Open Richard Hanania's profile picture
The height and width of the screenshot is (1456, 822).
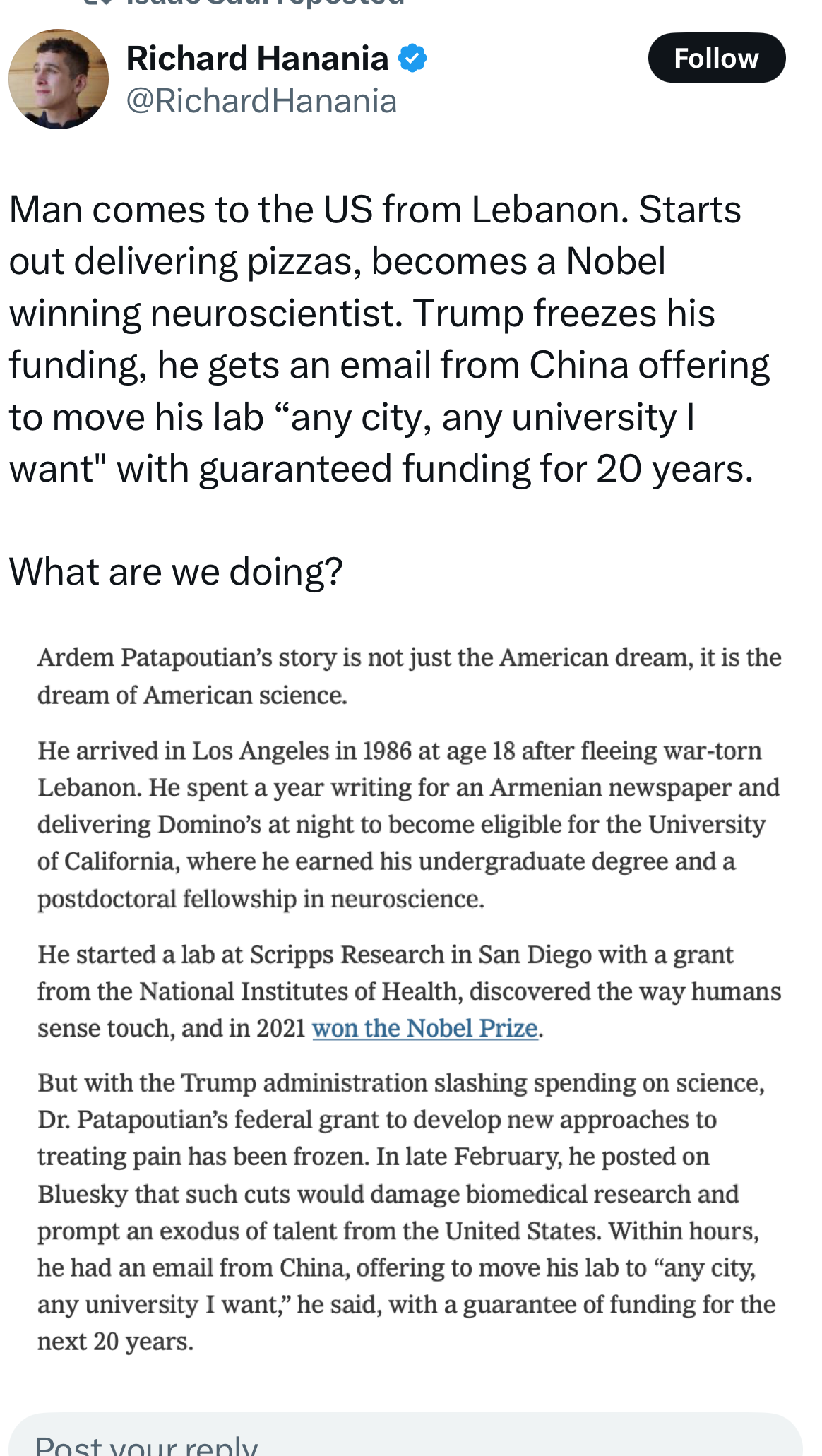[x=59, y=79]
